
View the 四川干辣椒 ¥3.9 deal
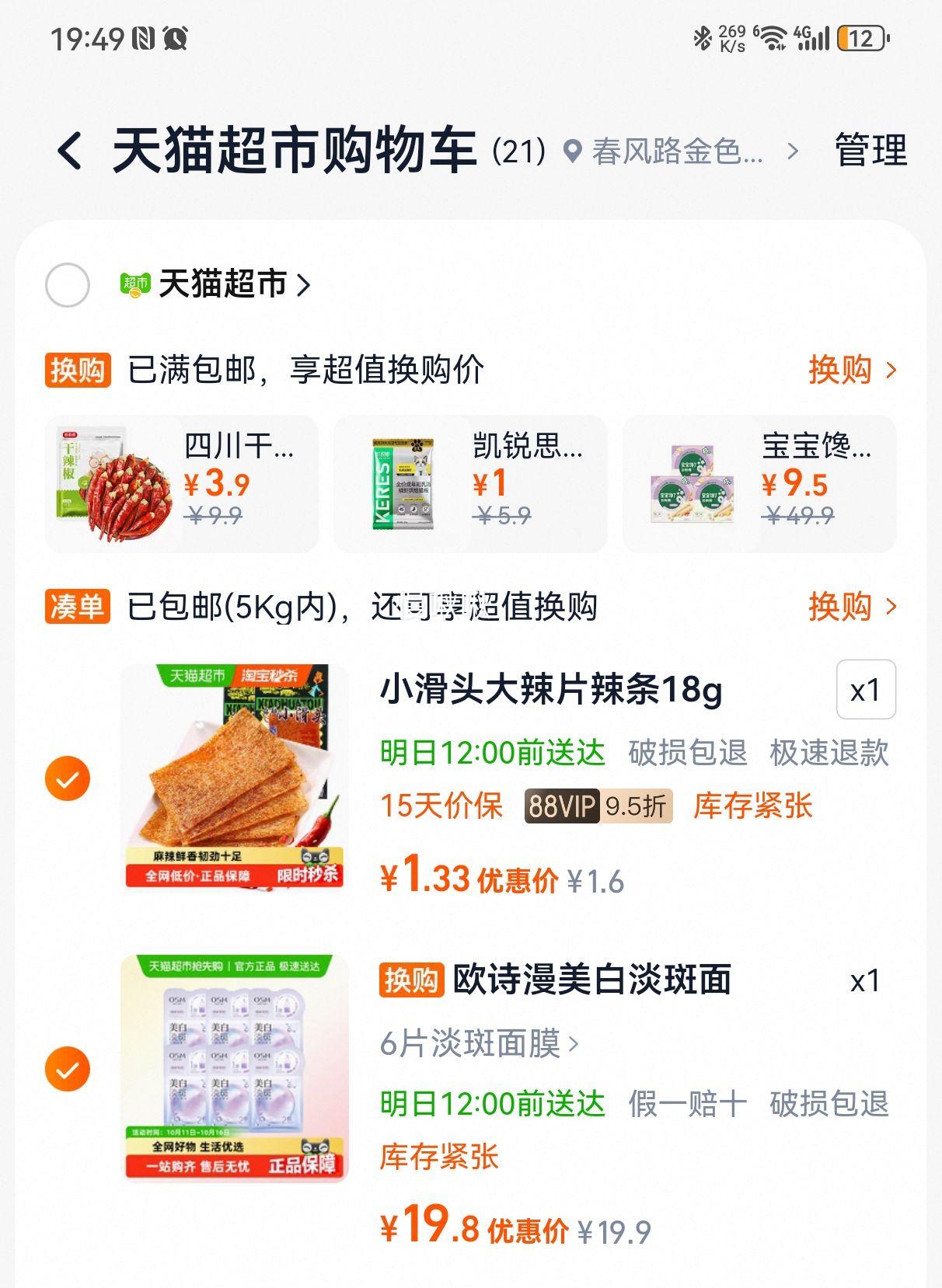point(181,484)
